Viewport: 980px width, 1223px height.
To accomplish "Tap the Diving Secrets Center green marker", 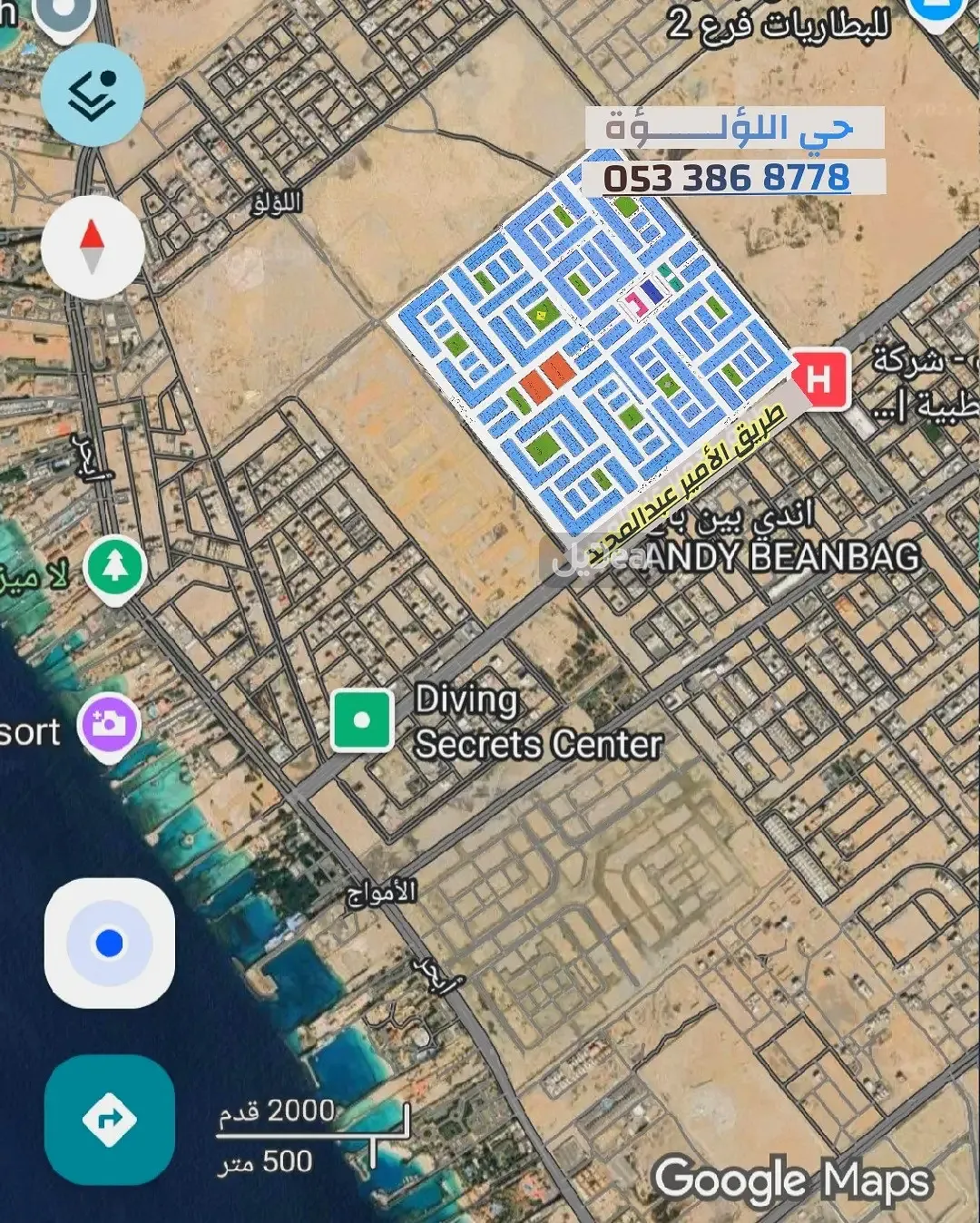I will (x=362, y=718).
